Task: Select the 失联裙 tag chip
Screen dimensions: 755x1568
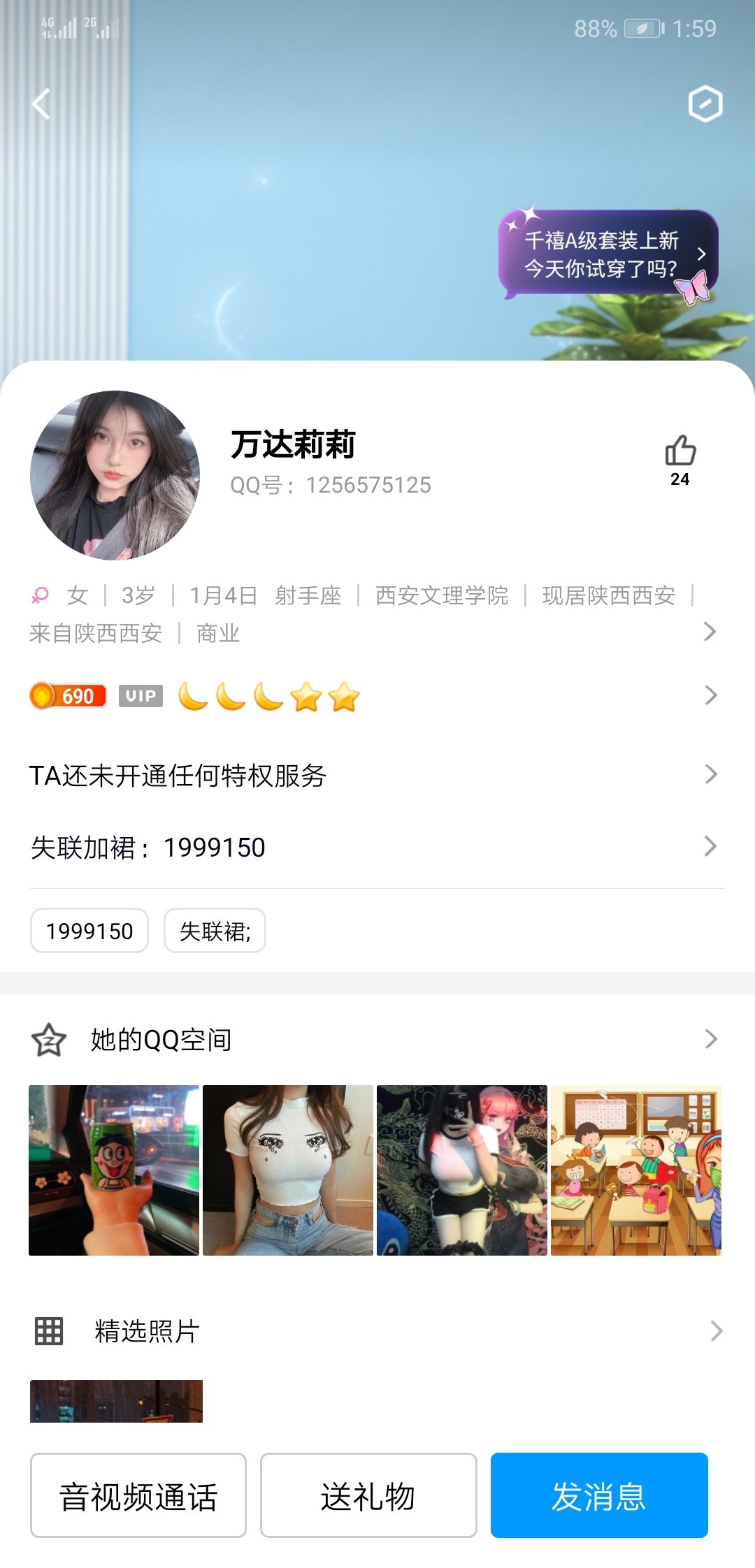Action: pos(215,931)
